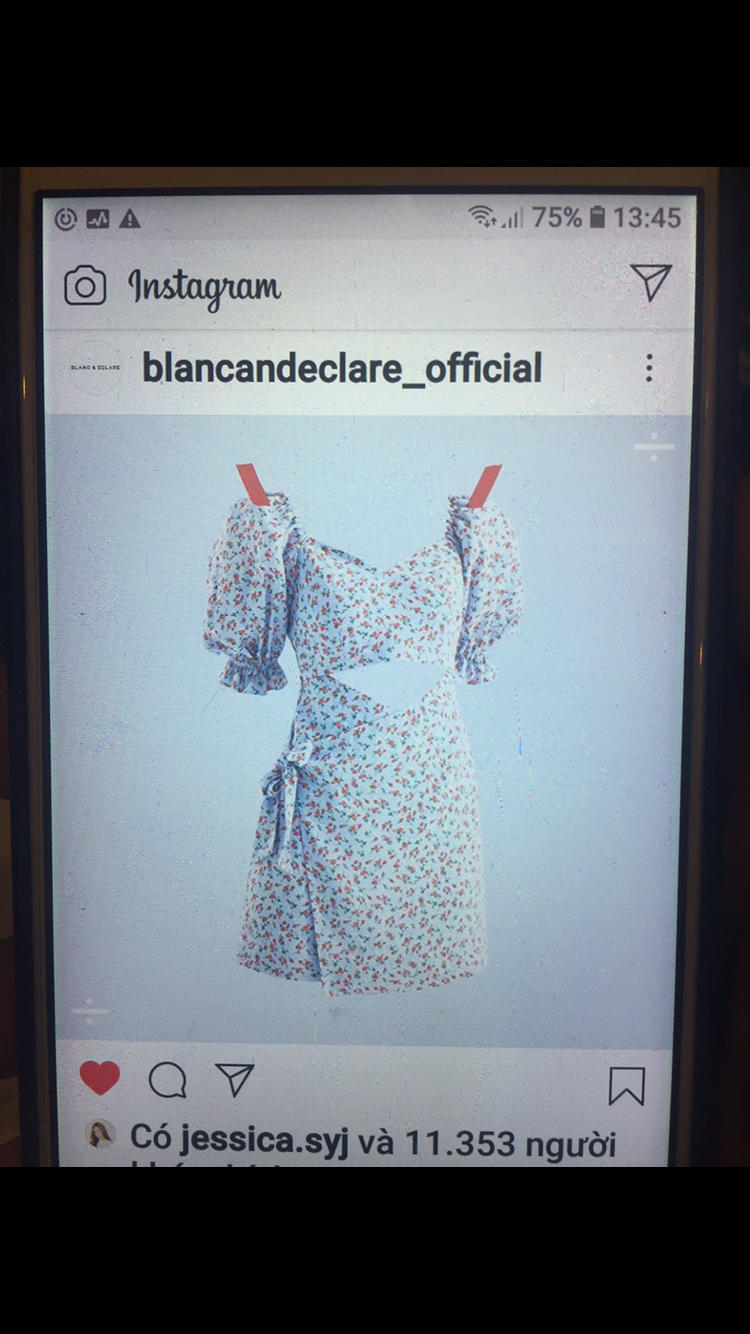Image resolution: width=750 pixels, height=1334 pixels.
Task: Open comments with the speech bubble icon
Action: (x=167, y=1080)
